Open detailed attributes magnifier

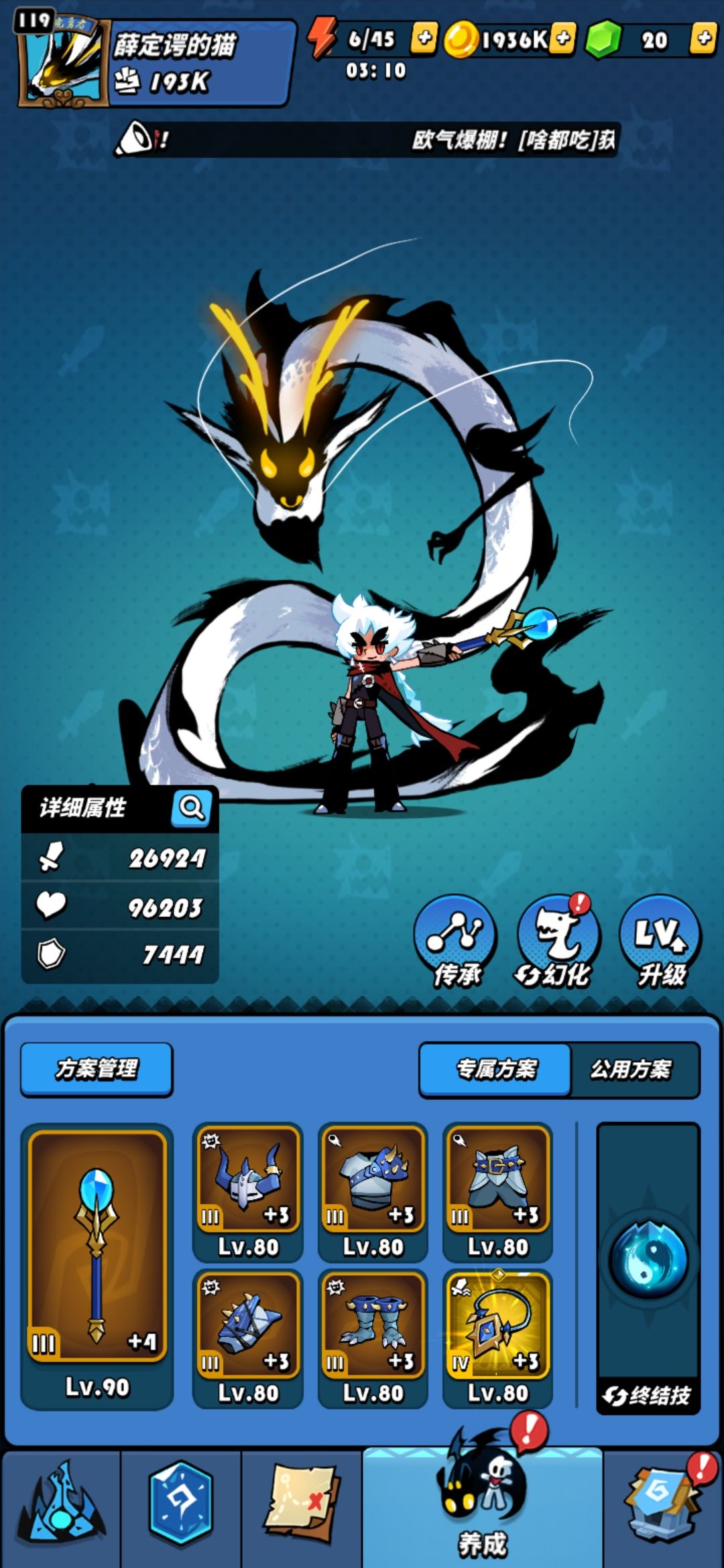coord(192,808)
